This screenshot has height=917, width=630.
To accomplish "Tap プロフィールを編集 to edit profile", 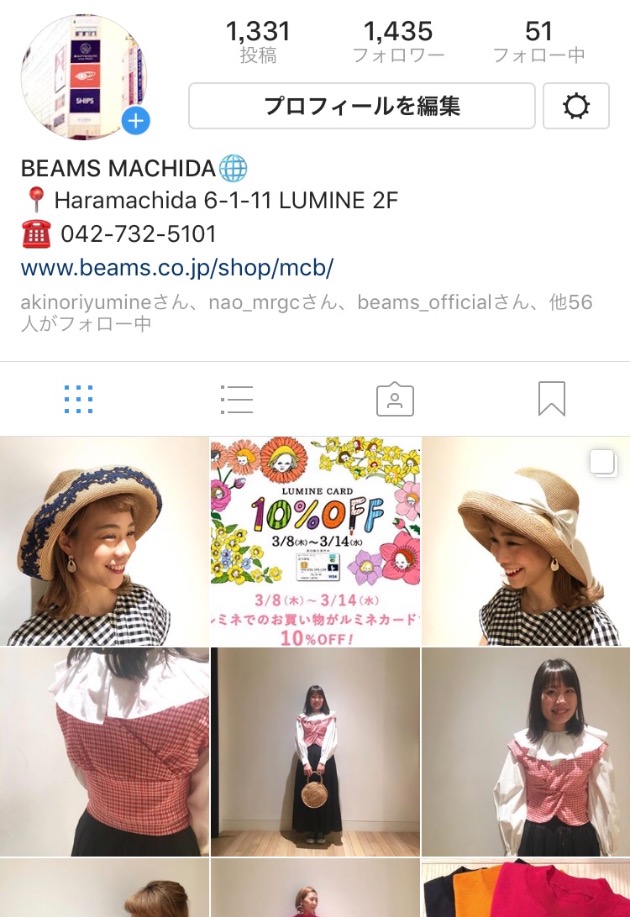I will point(362,106).
